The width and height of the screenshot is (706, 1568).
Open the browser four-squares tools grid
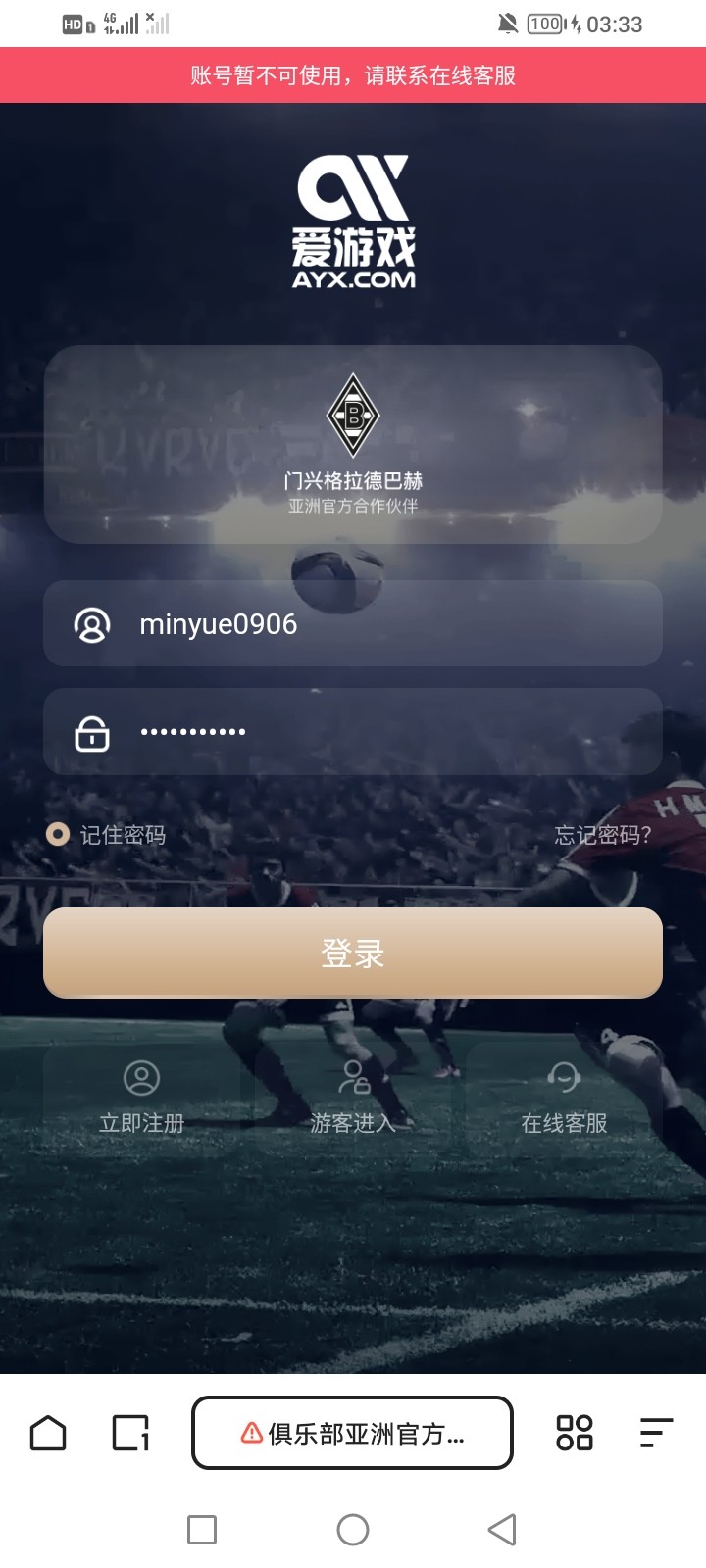(x=574, y=1433)
